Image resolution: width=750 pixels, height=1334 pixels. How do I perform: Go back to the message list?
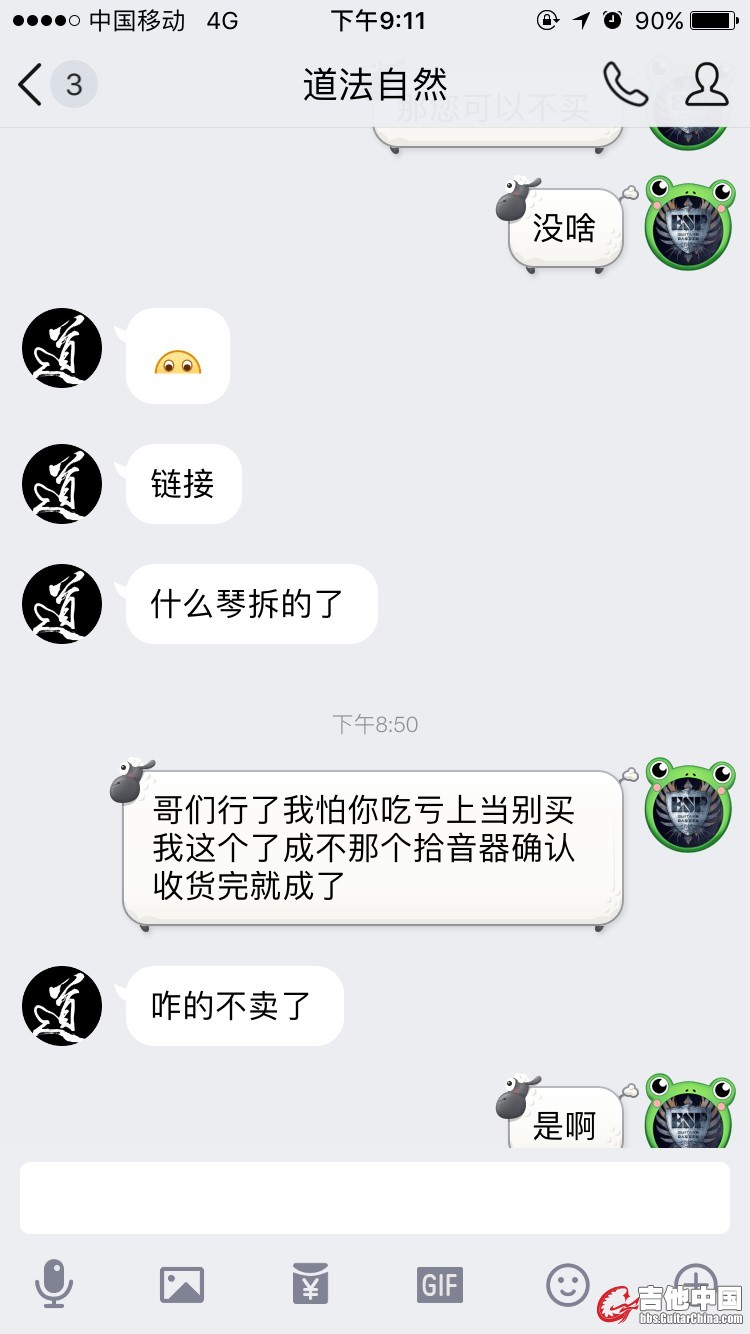[32, 85]
